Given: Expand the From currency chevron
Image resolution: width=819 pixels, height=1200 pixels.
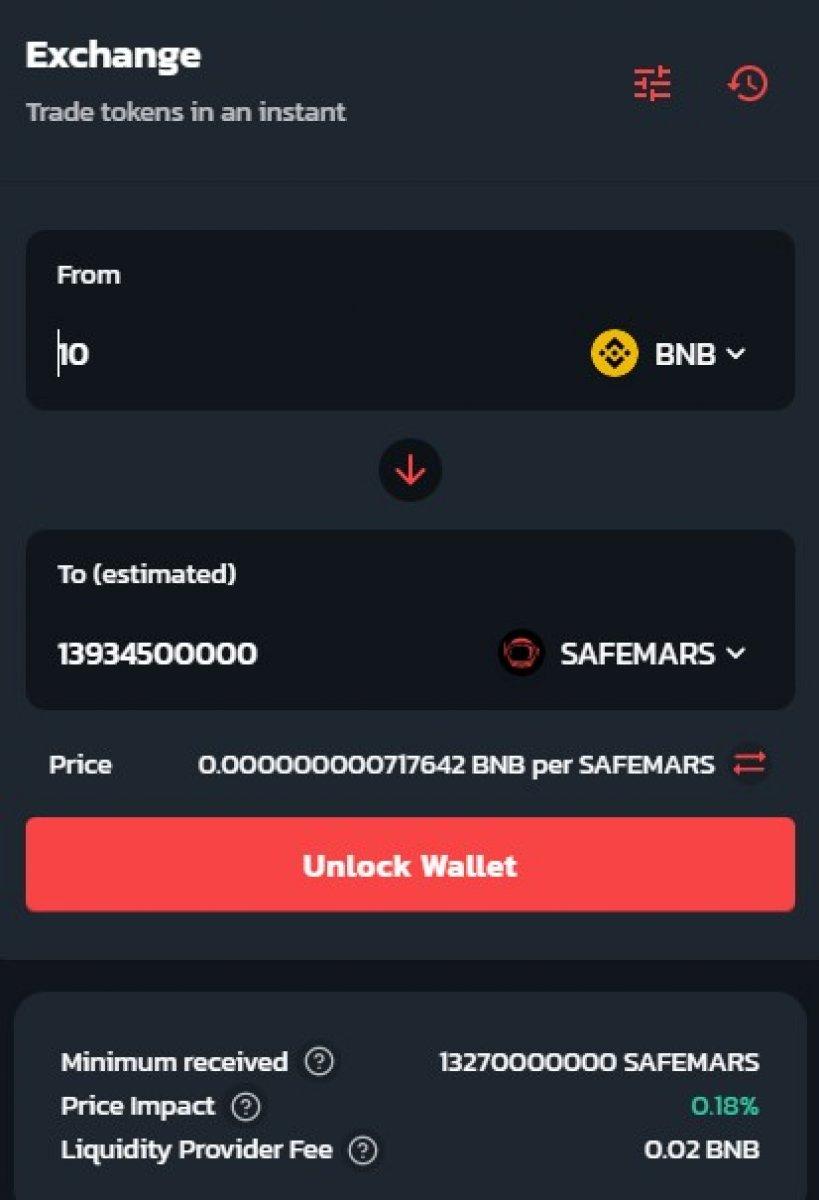Looking at the screenshot, I should point(737,353).
